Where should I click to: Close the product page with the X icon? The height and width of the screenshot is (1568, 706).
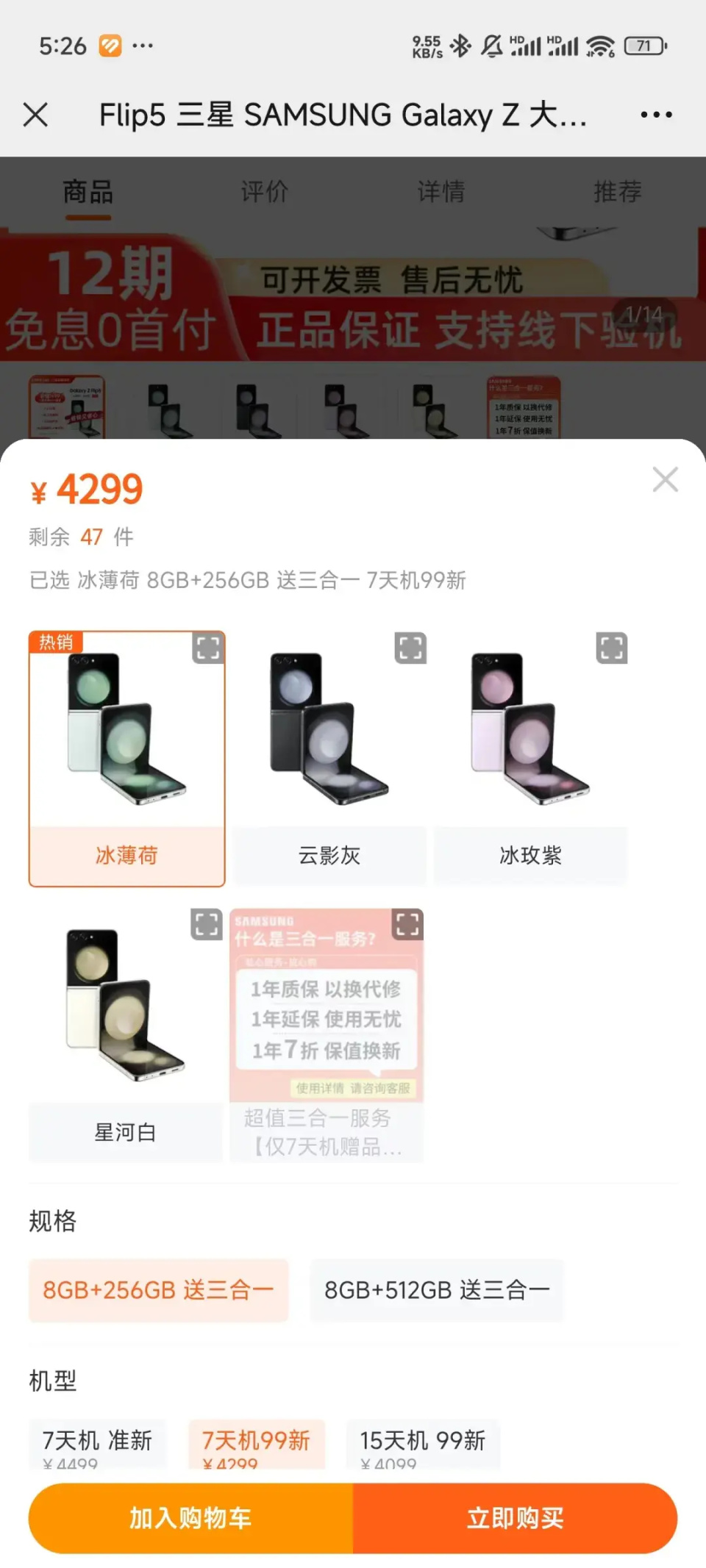tap(36, 115)
